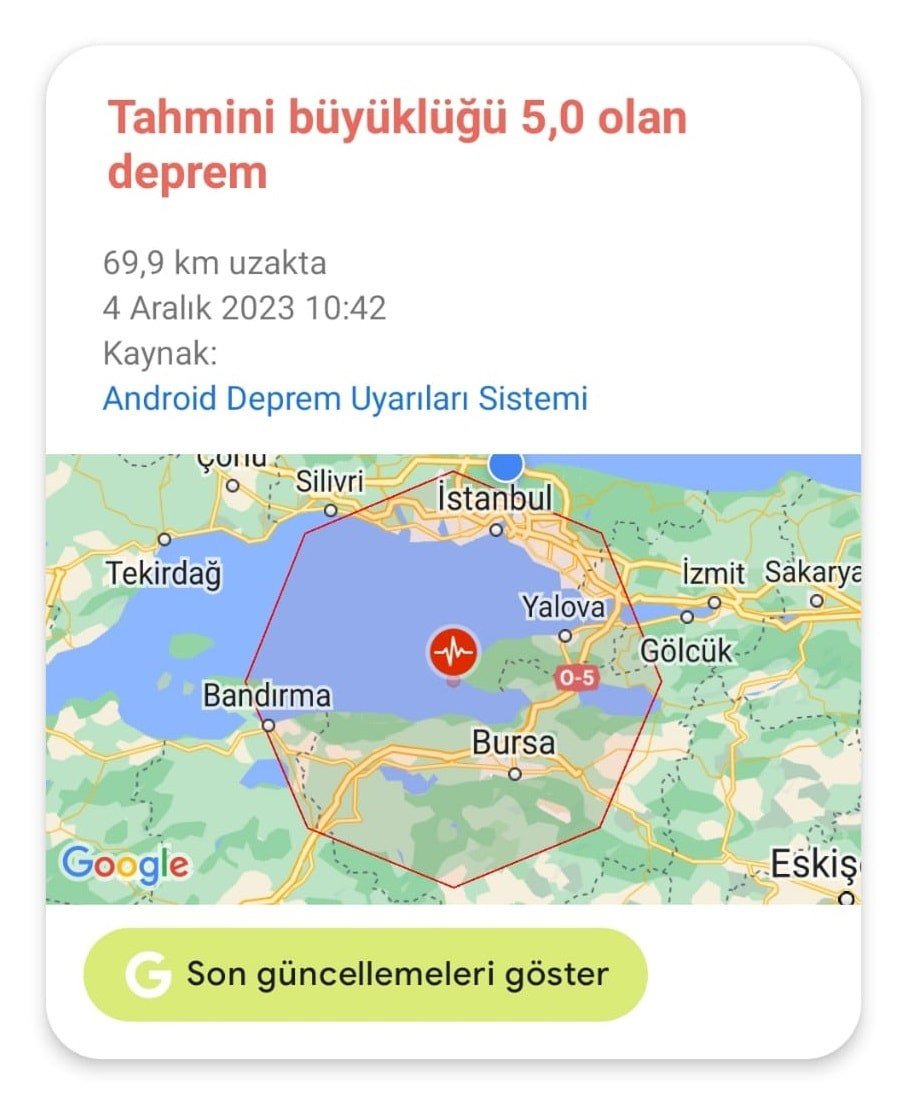
Task: Tap Son güncellemeleri göster button
Action: click(x=366, y=974)
